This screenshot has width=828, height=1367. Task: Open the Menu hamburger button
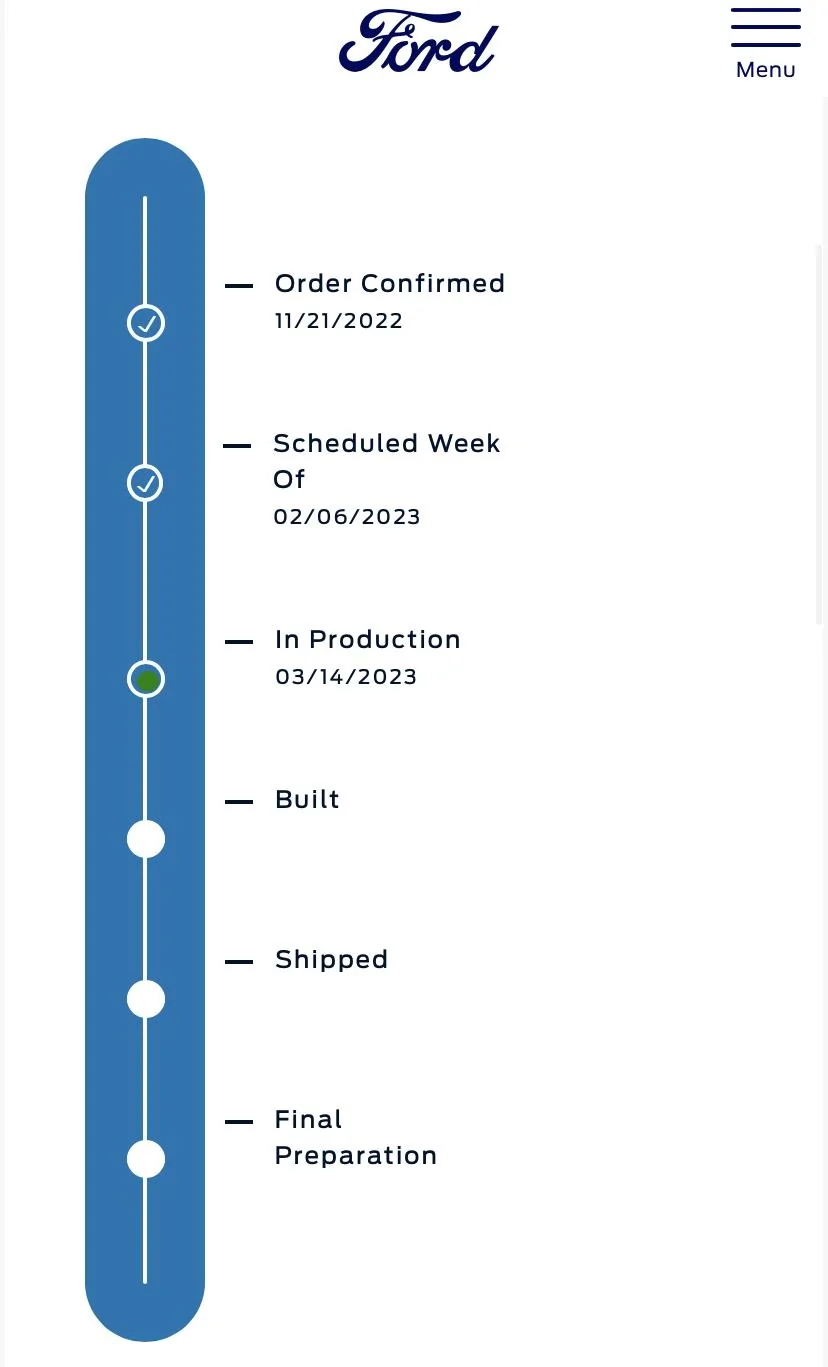pos(765,43)
